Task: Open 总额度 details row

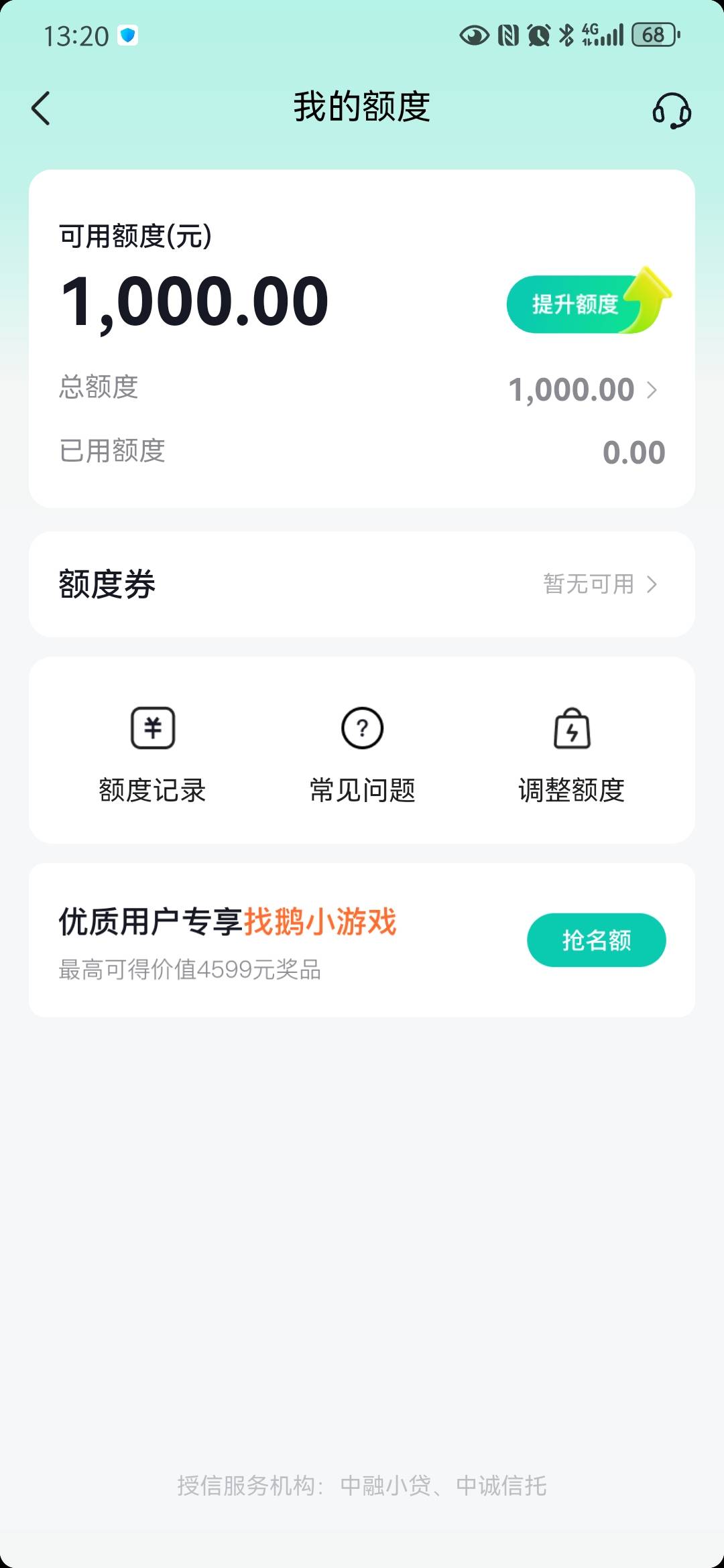Action: (362, 389)
